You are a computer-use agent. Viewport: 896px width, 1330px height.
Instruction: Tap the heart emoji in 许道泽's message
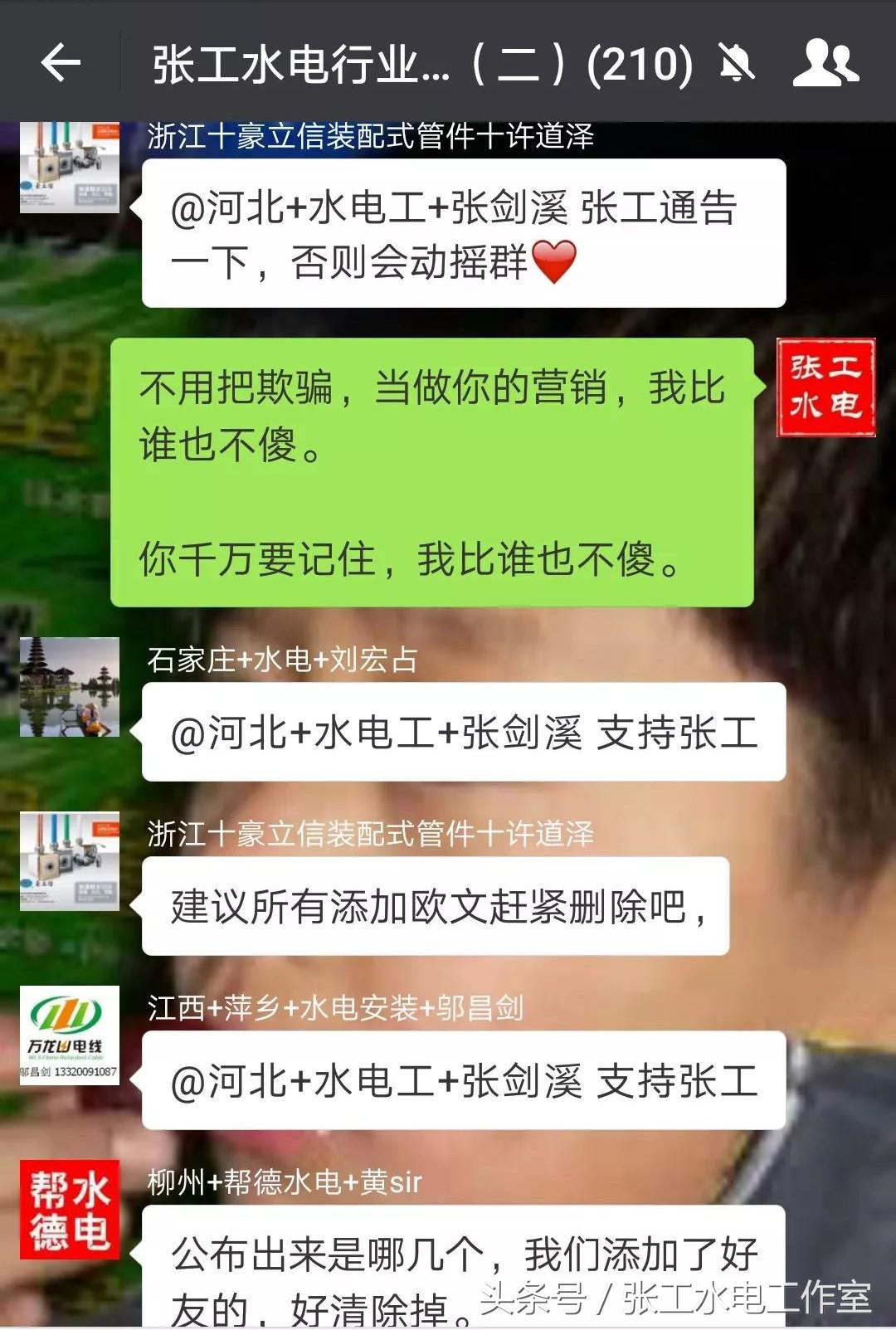(554, 262)
